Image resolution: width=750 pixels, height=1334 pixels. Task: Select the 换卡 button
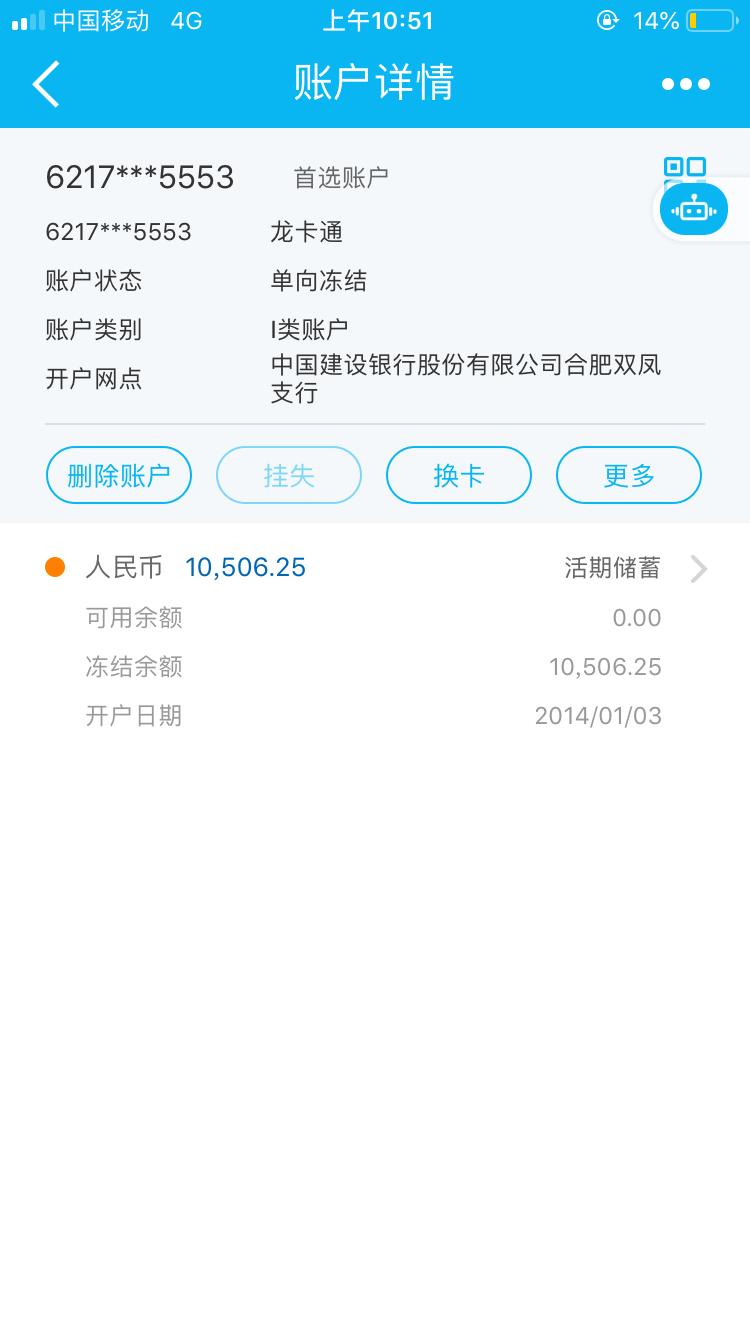click(459, 475)
